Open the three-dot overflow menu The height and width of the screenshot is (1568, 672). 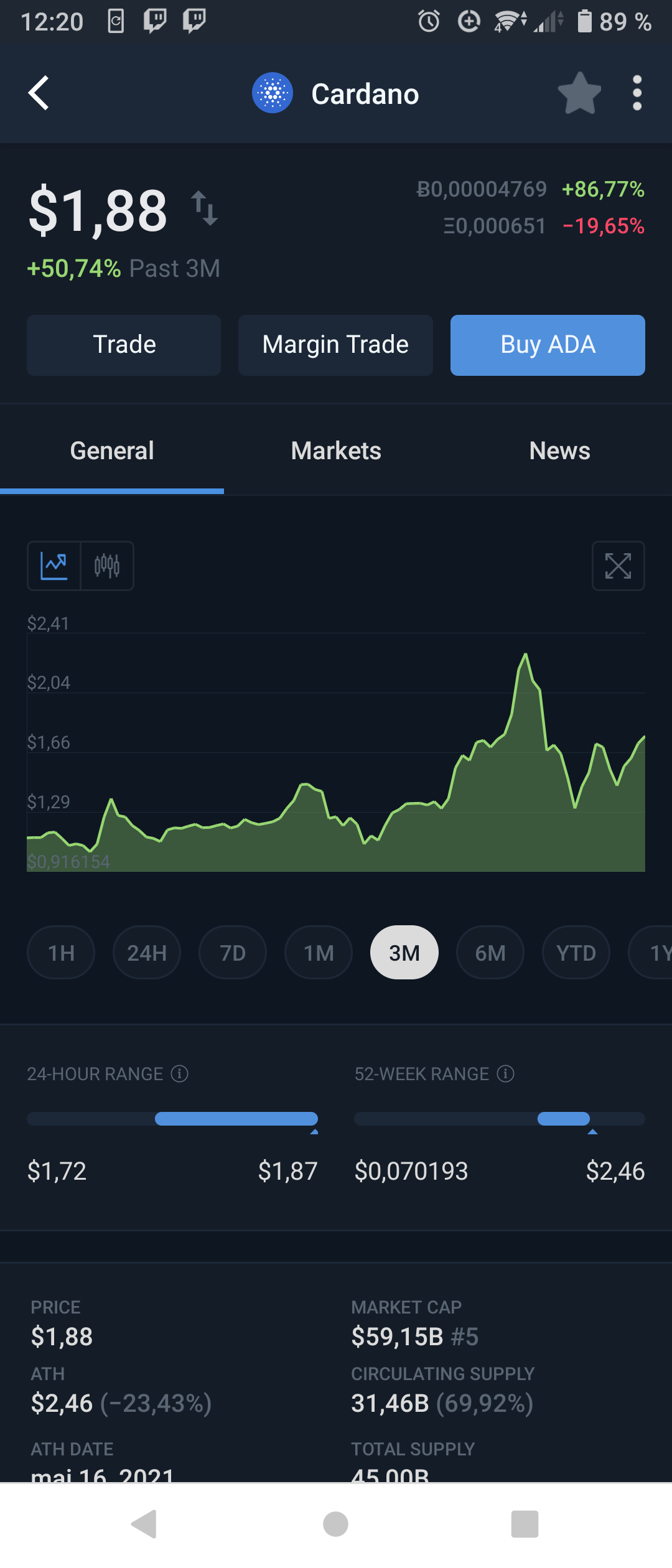tap(637, 92)
